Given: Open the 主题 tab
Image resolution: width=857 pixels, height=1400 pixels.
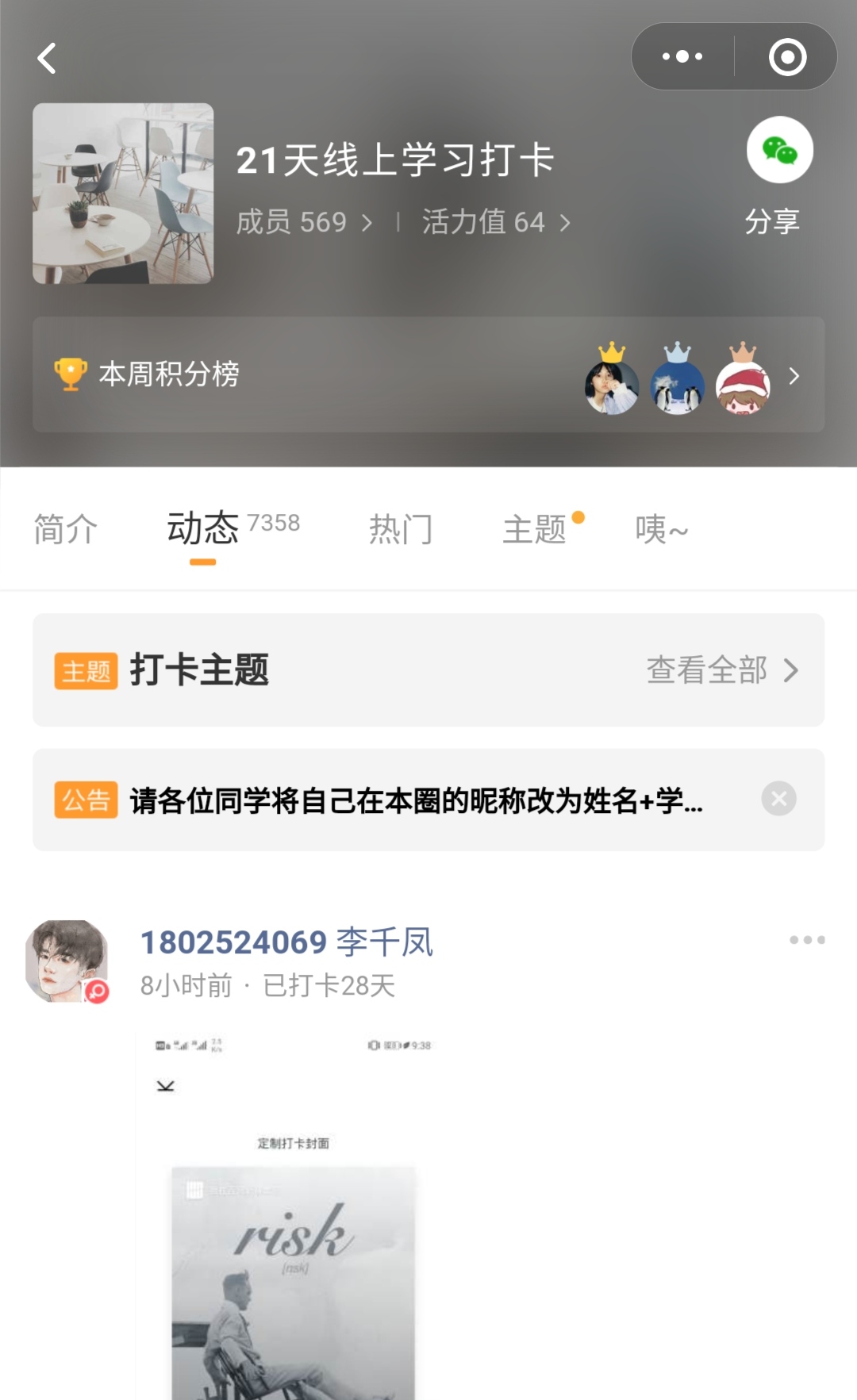Looking at the screenshot, I should click(x=535, y=529).
